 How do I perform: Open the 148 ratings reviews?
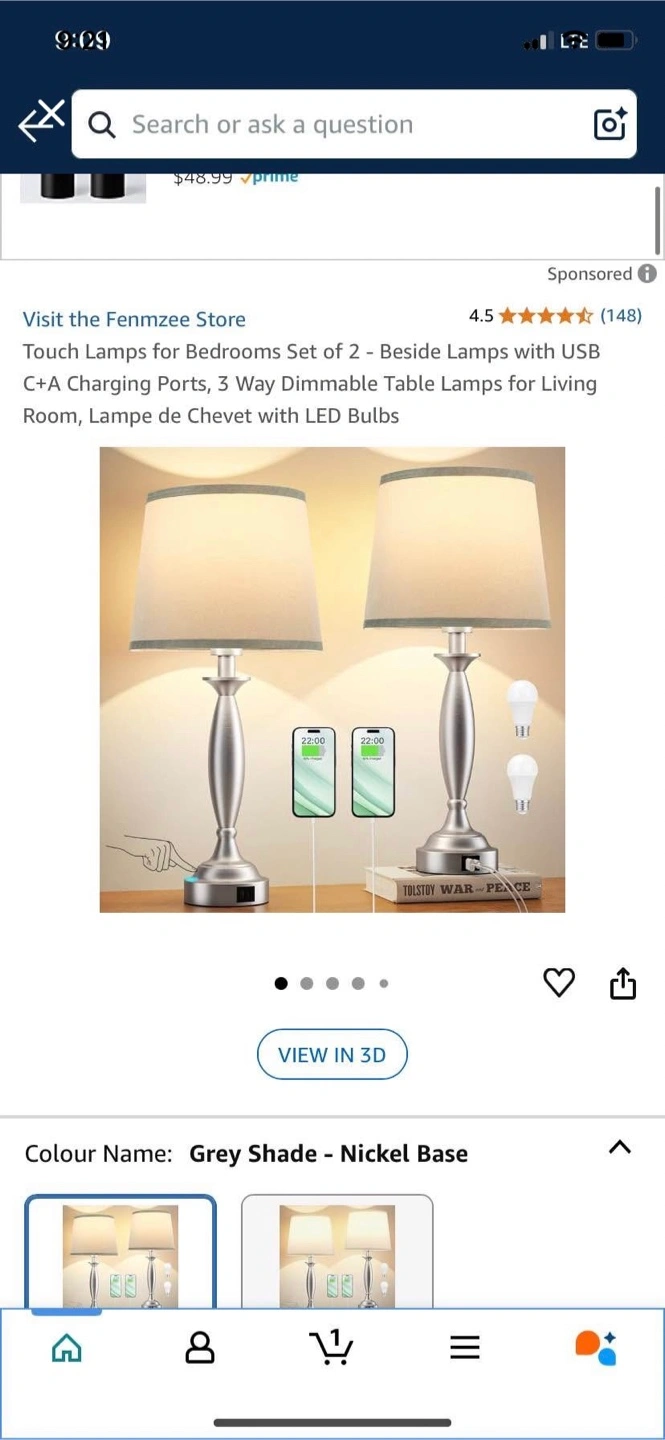621,316
